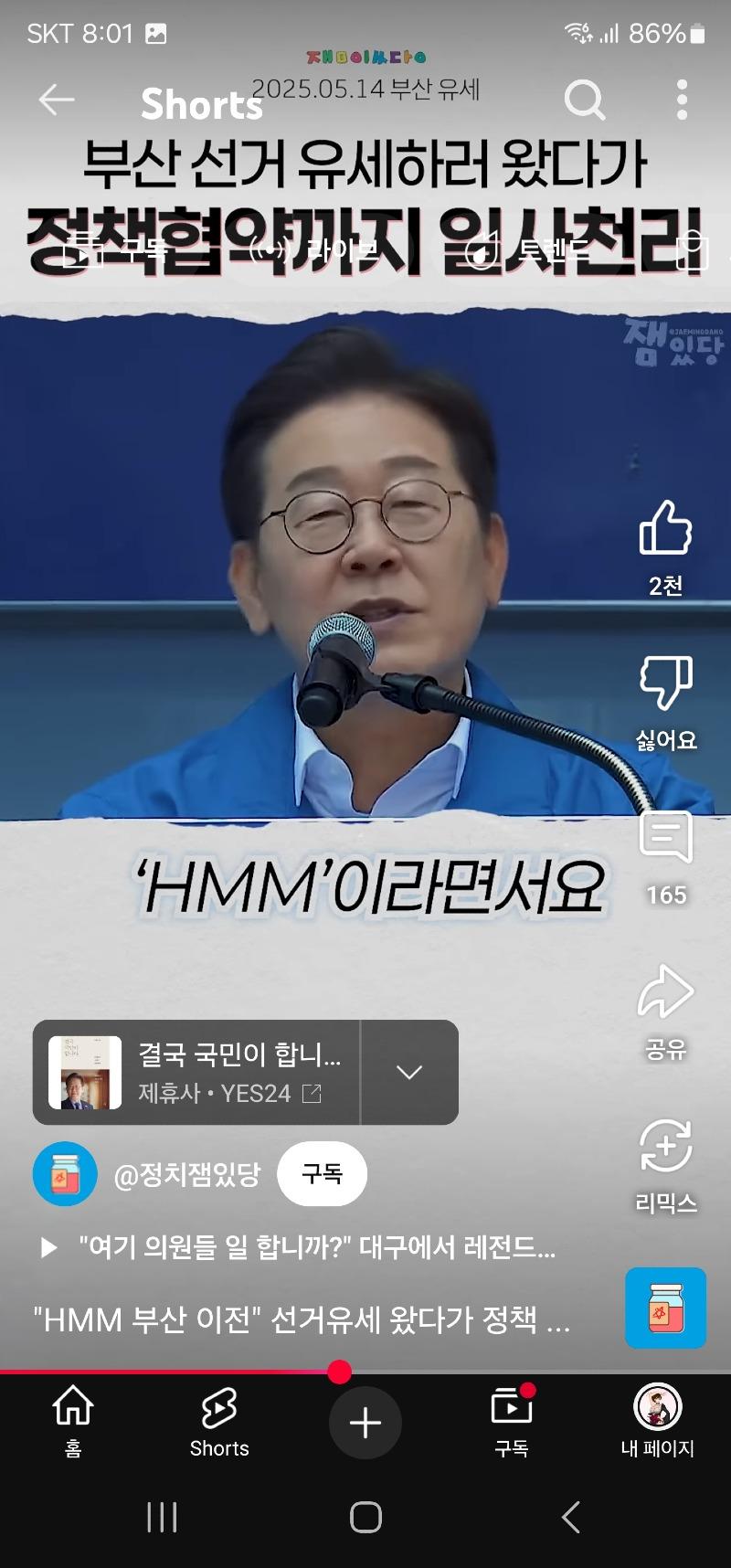Like the video showing 2천 likes

point(667,528)
